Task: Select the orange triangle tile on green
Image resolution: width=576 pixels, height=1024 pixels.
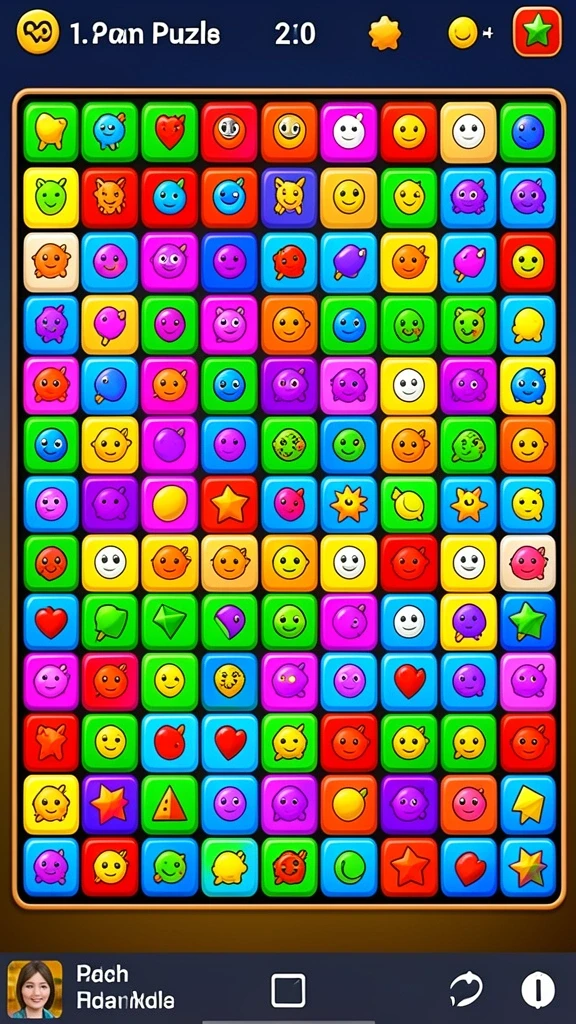Action: coord(170,804)
